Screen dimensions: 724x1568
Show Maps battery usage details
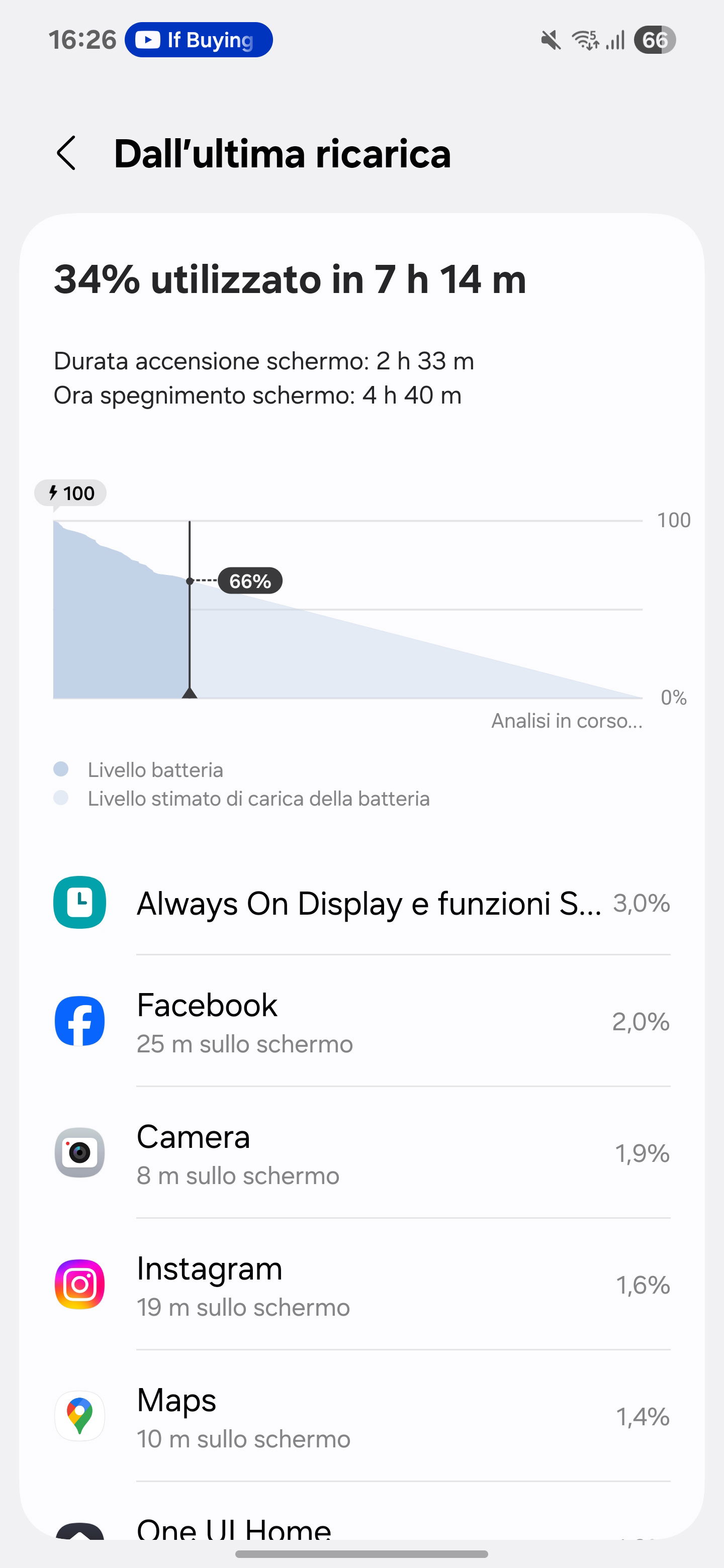[361, 1417]
